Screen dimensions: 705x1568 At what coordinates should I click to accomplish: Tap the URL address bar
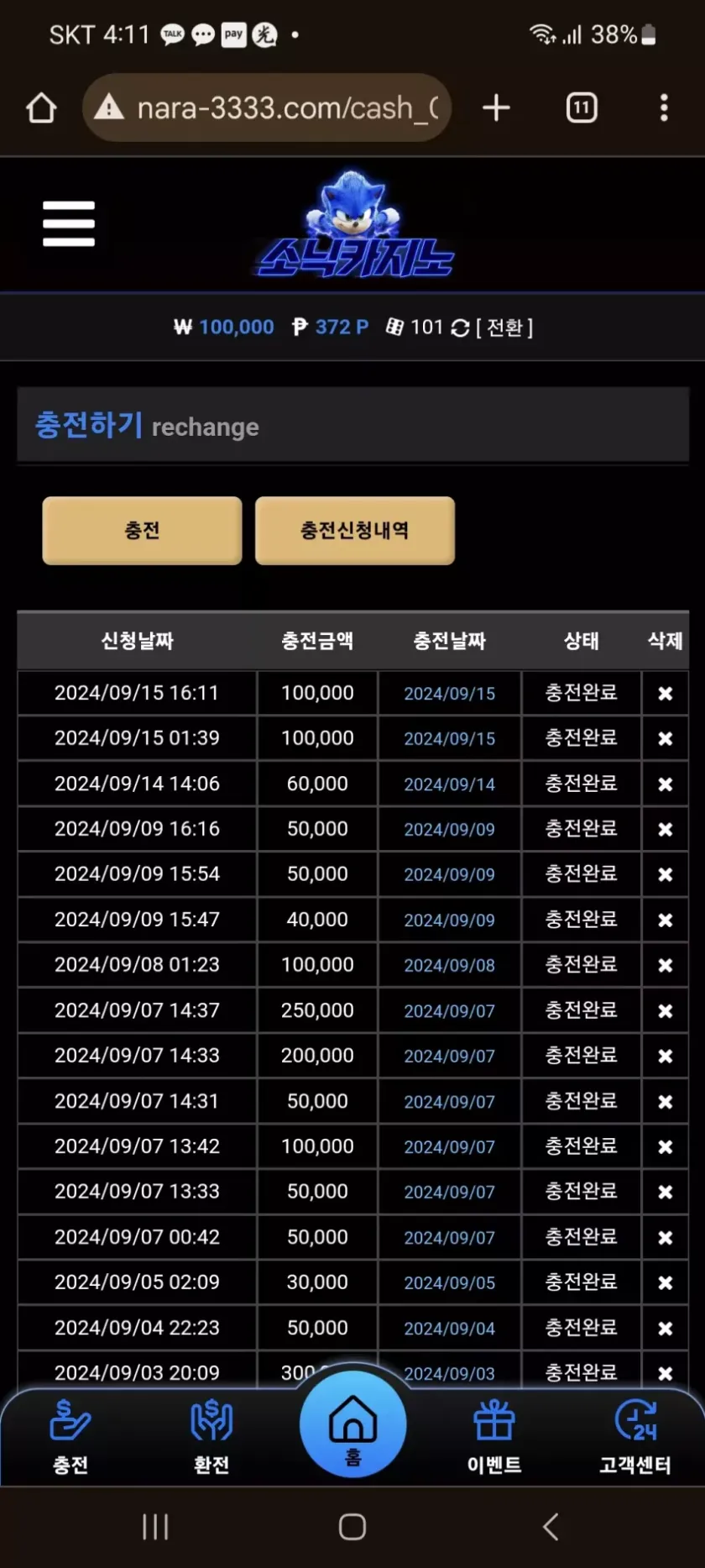coord(269,108)
